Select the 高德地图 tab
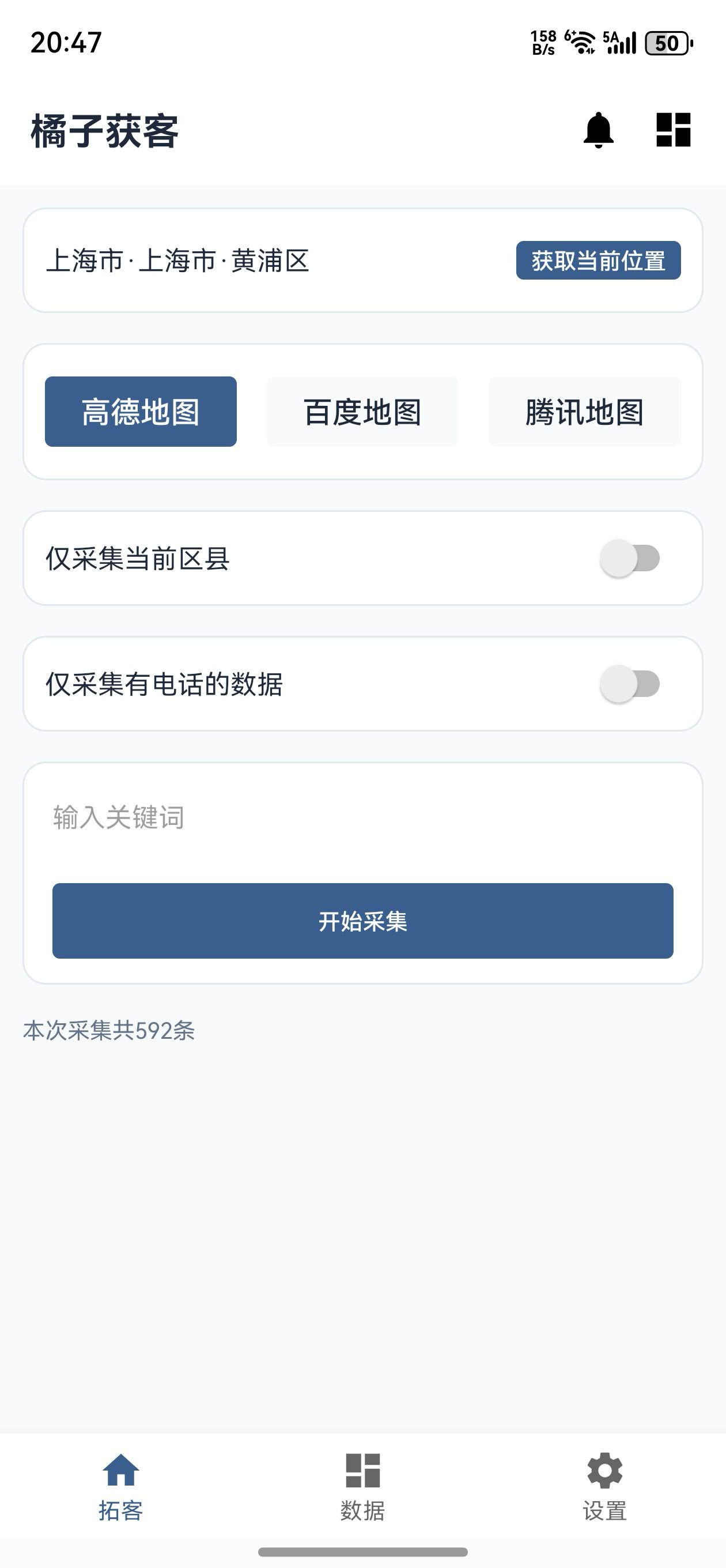Image resolution: width=726 pixels, height=1568 pixels. click(x=141, y=412)
